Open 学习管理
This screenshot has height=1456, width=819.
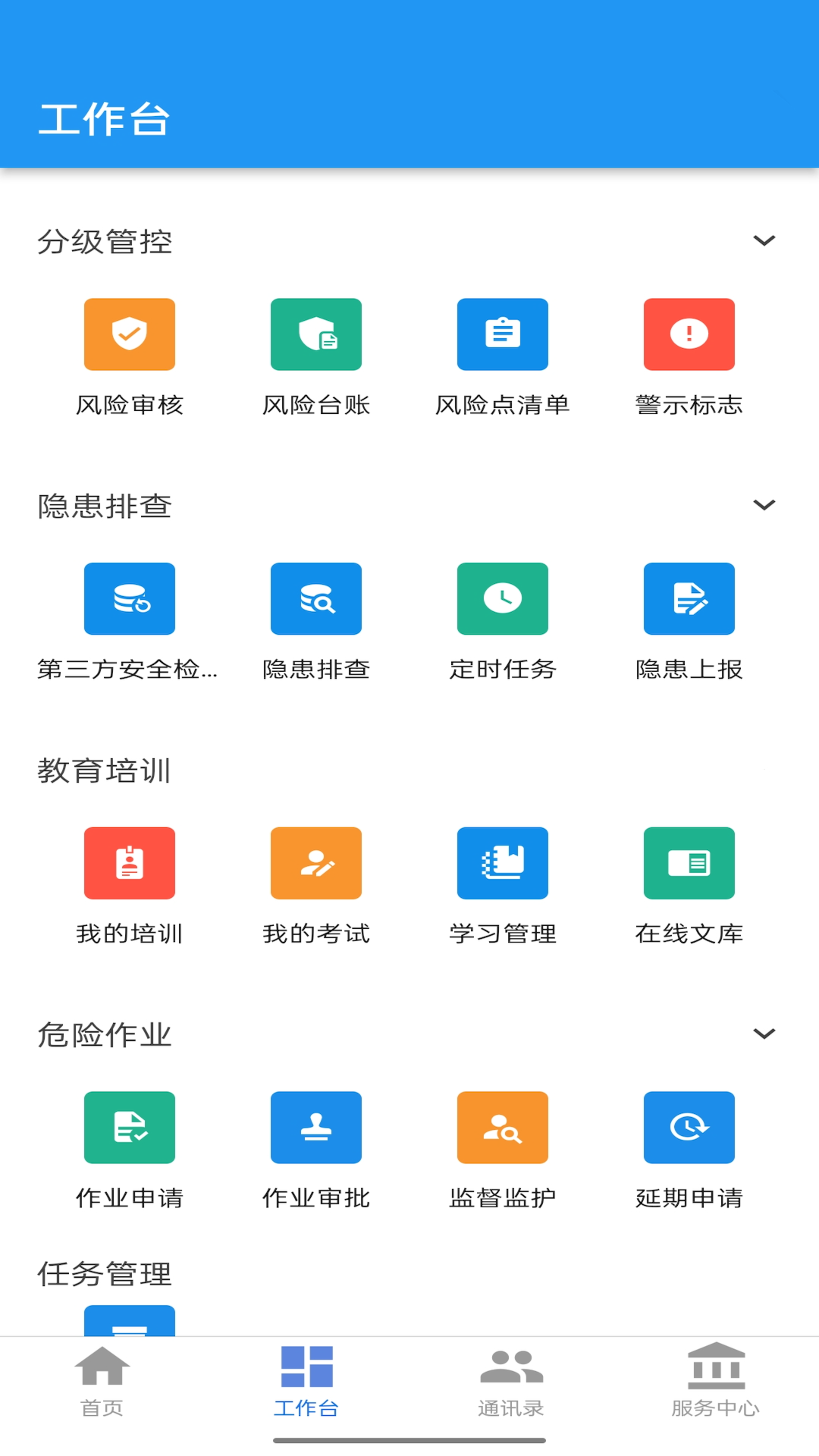[503, 863]
